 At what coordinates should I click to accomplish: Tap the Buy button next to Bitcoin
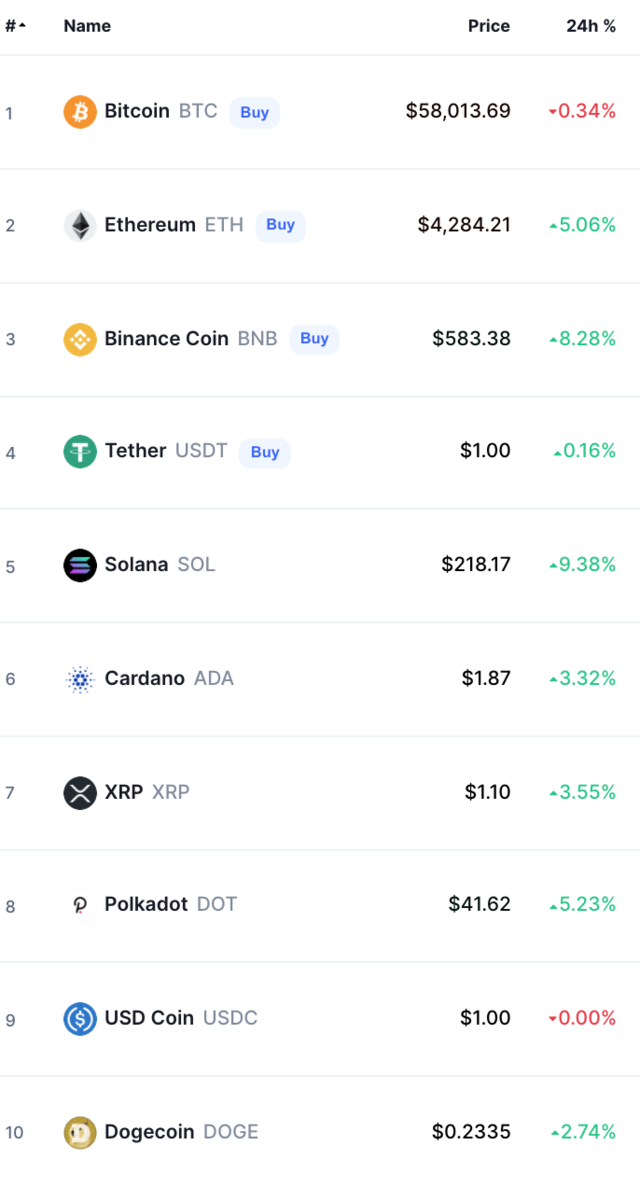pos(254,112)
